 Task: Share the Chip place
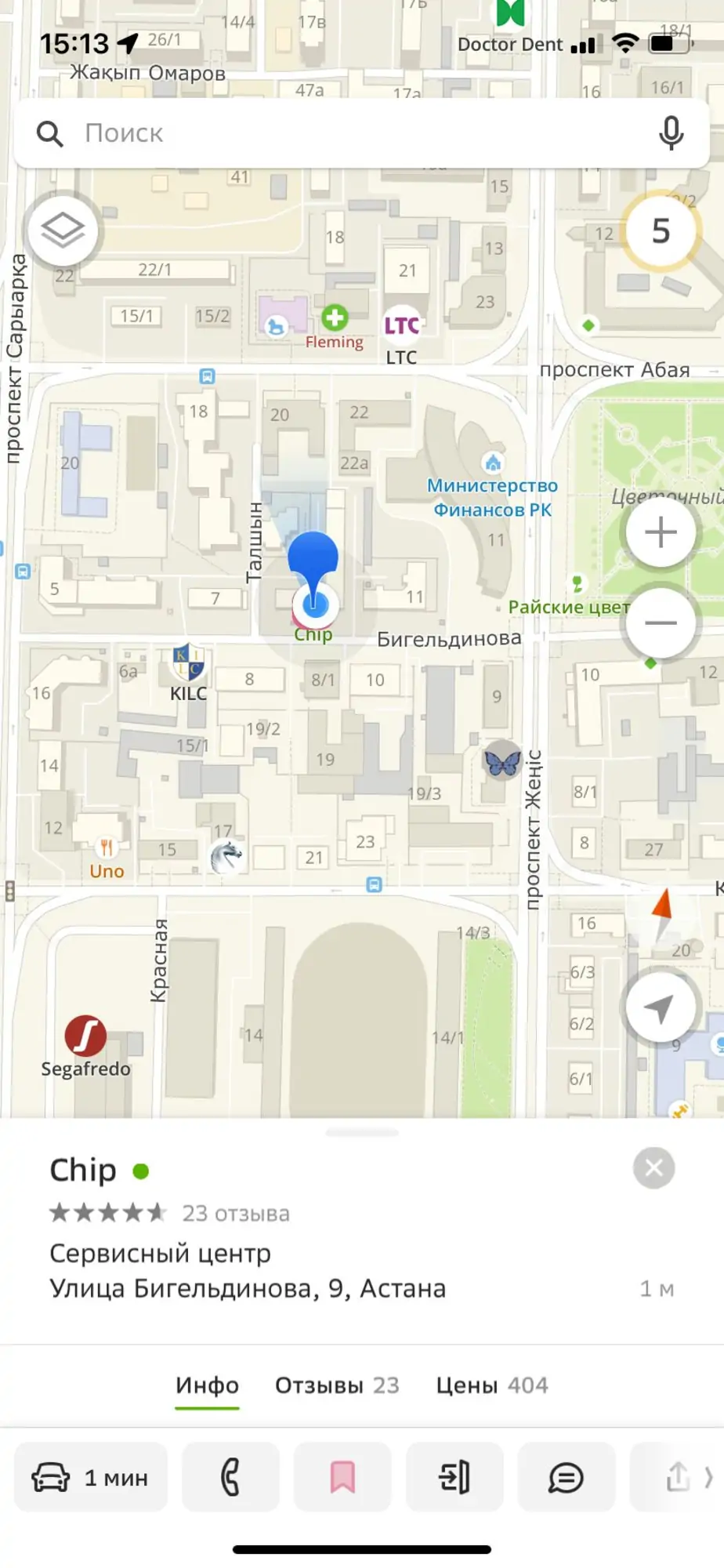(x=678, y=1478)
